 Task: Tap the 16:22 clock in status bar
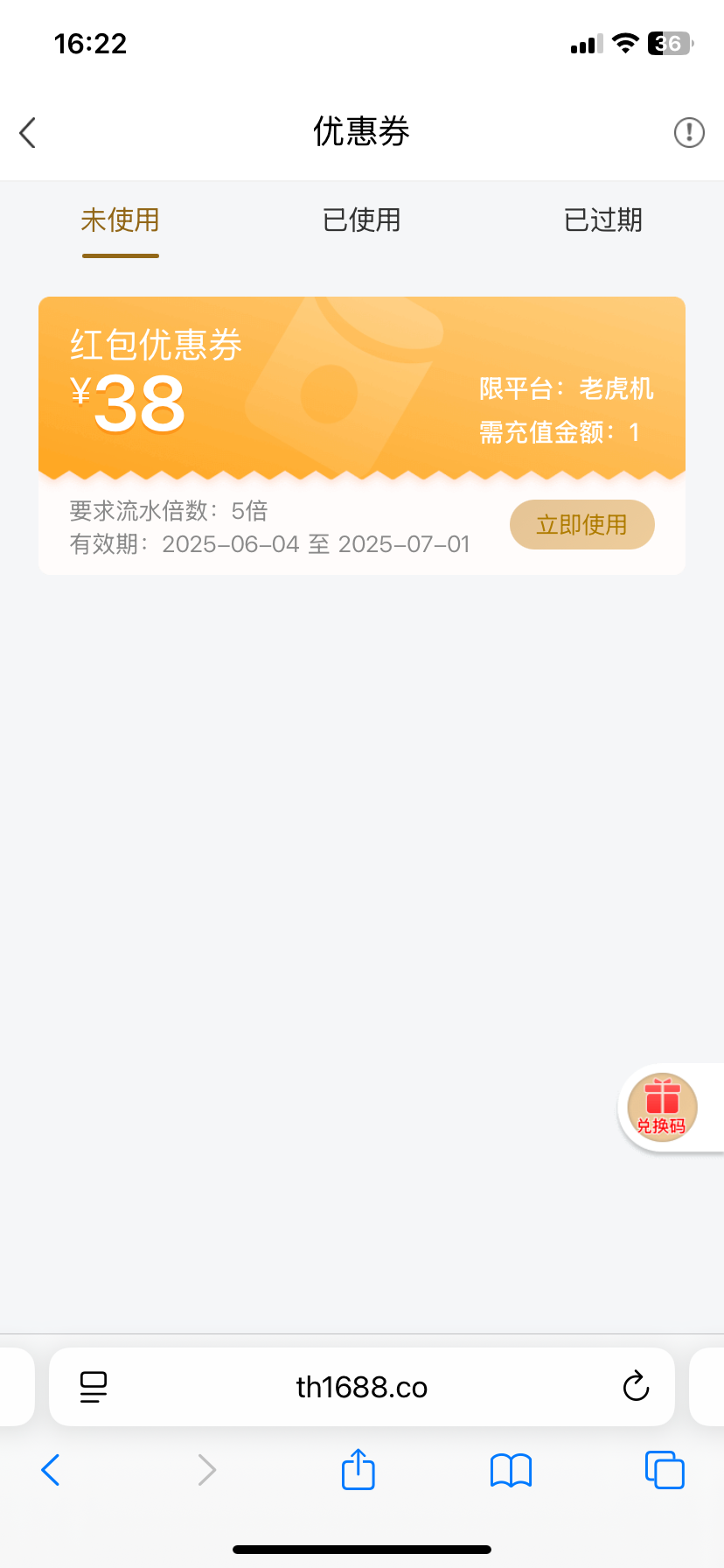(91, 43)
